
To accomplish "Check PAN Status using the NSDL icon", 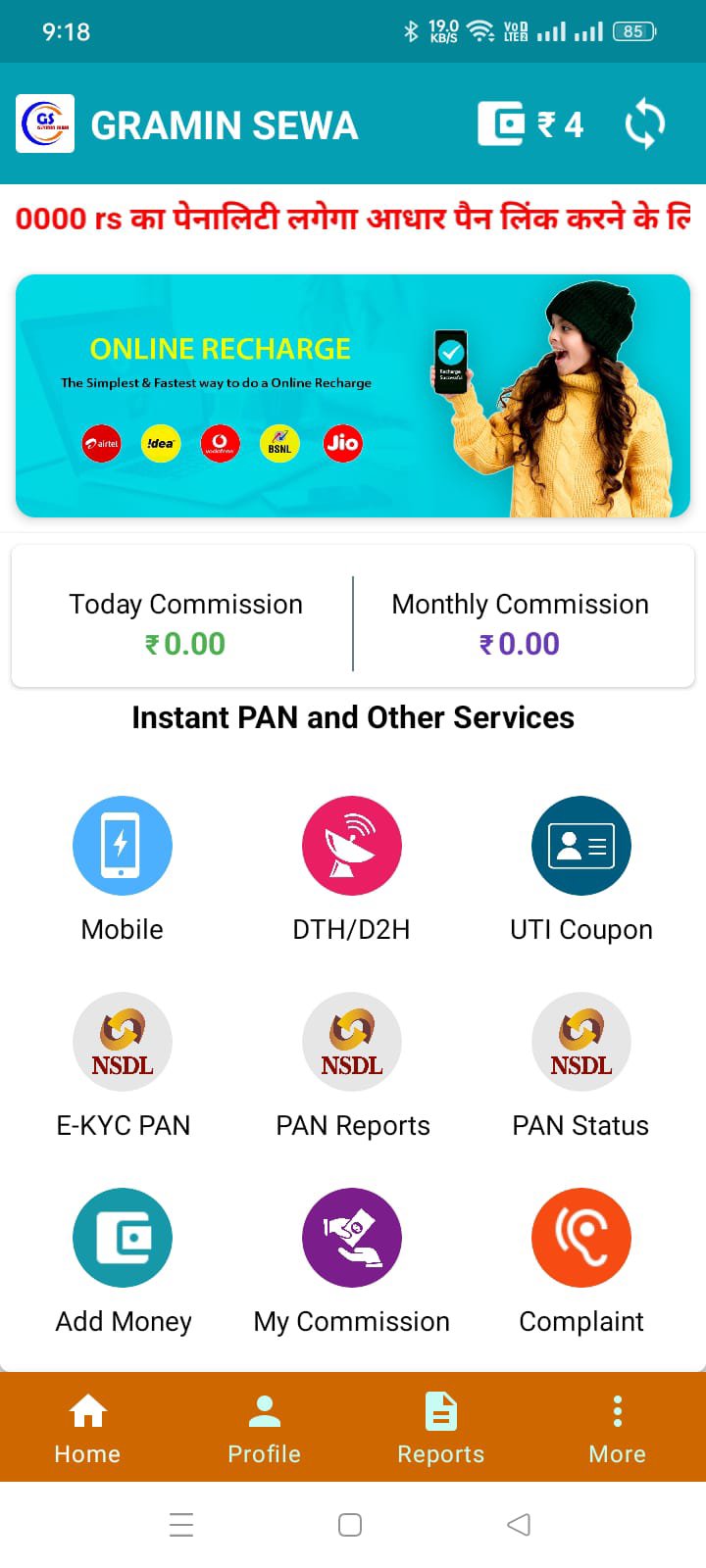I will (x=580, y=1041).
